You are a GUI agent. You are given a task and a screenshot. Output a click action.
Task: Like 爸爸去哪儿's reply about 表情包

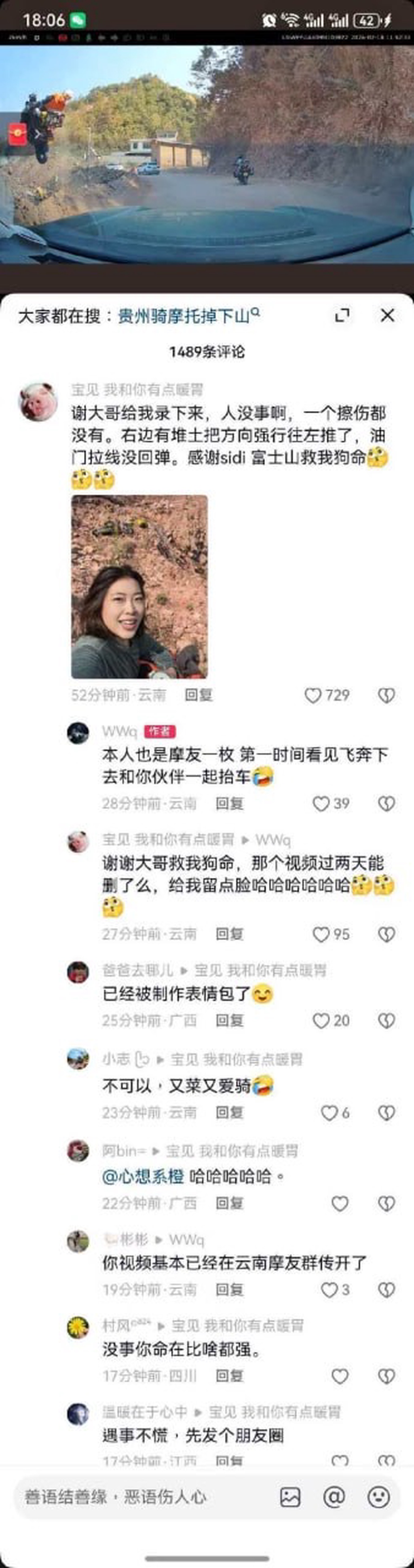321,1021
